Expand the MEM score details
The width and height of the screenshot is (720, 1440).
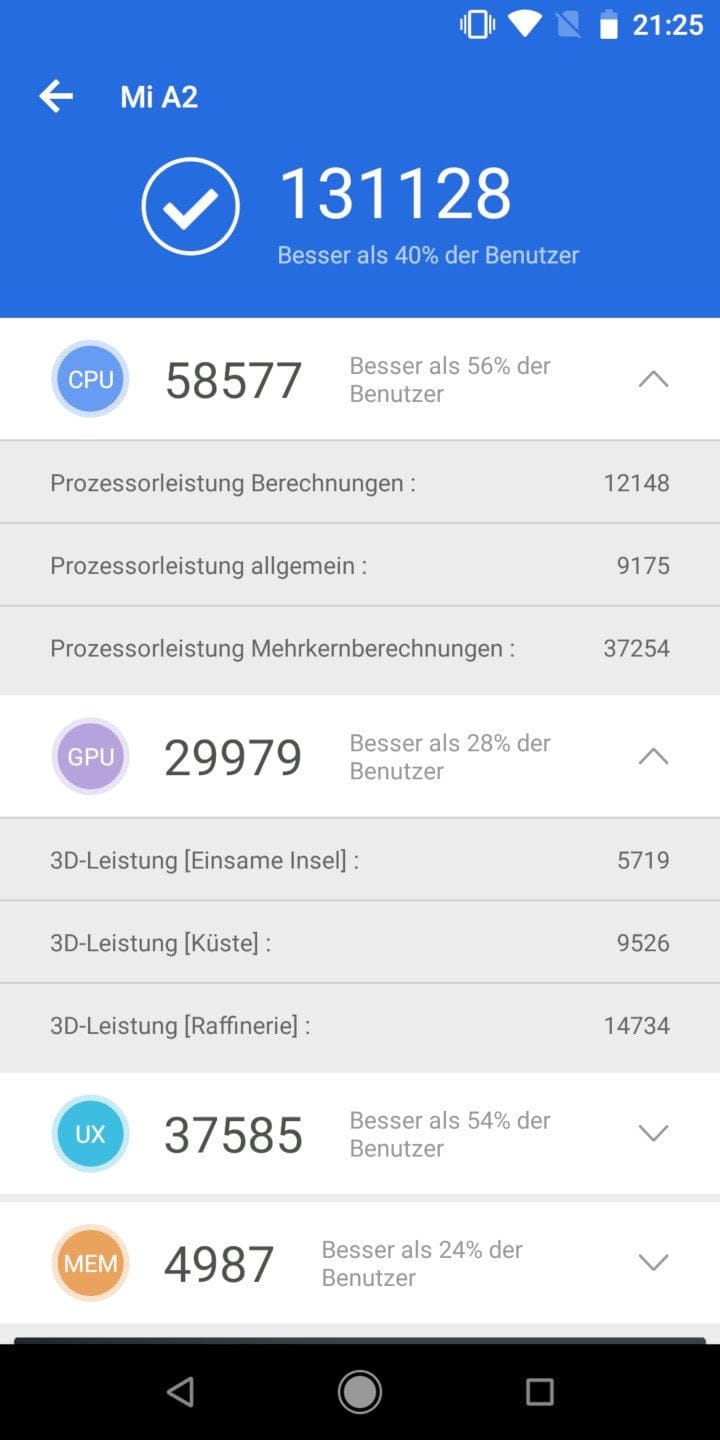pos(653,1263)
